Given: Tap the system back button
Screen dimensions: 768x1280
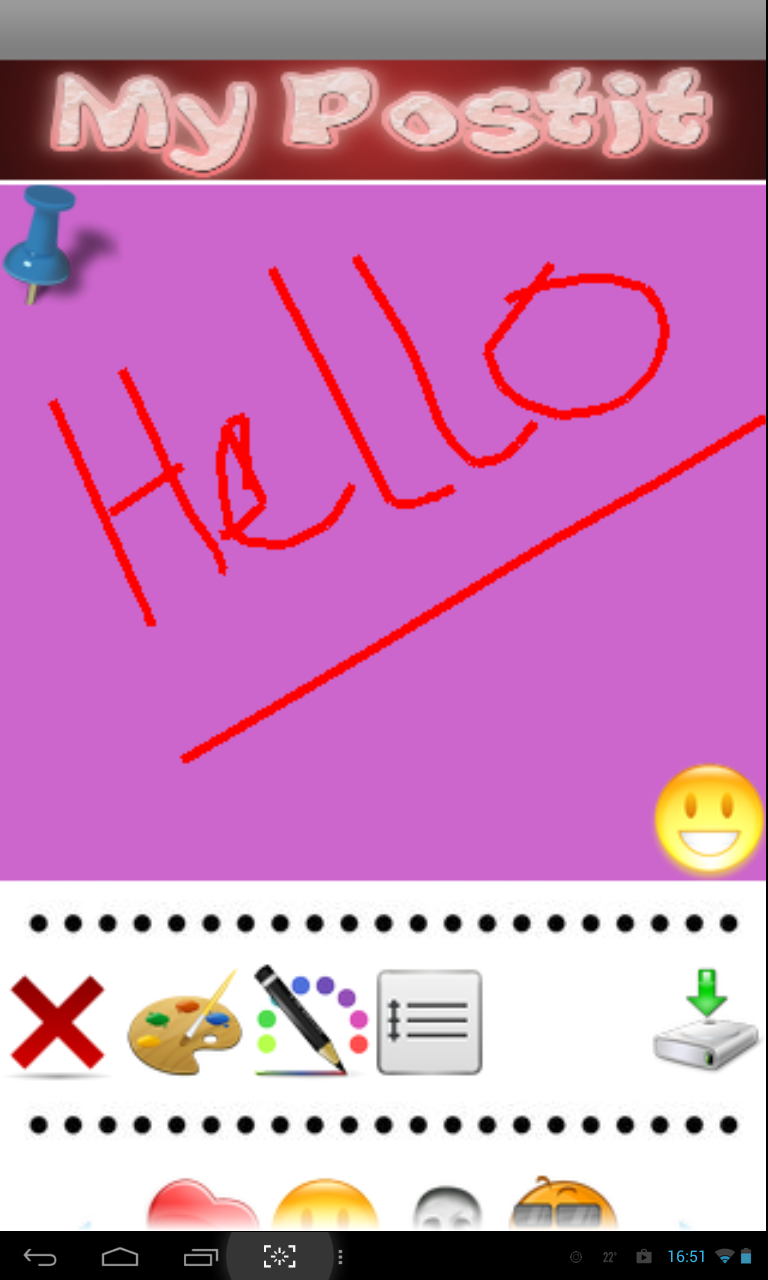Looking at the screenshot, I should (41, 1257).
